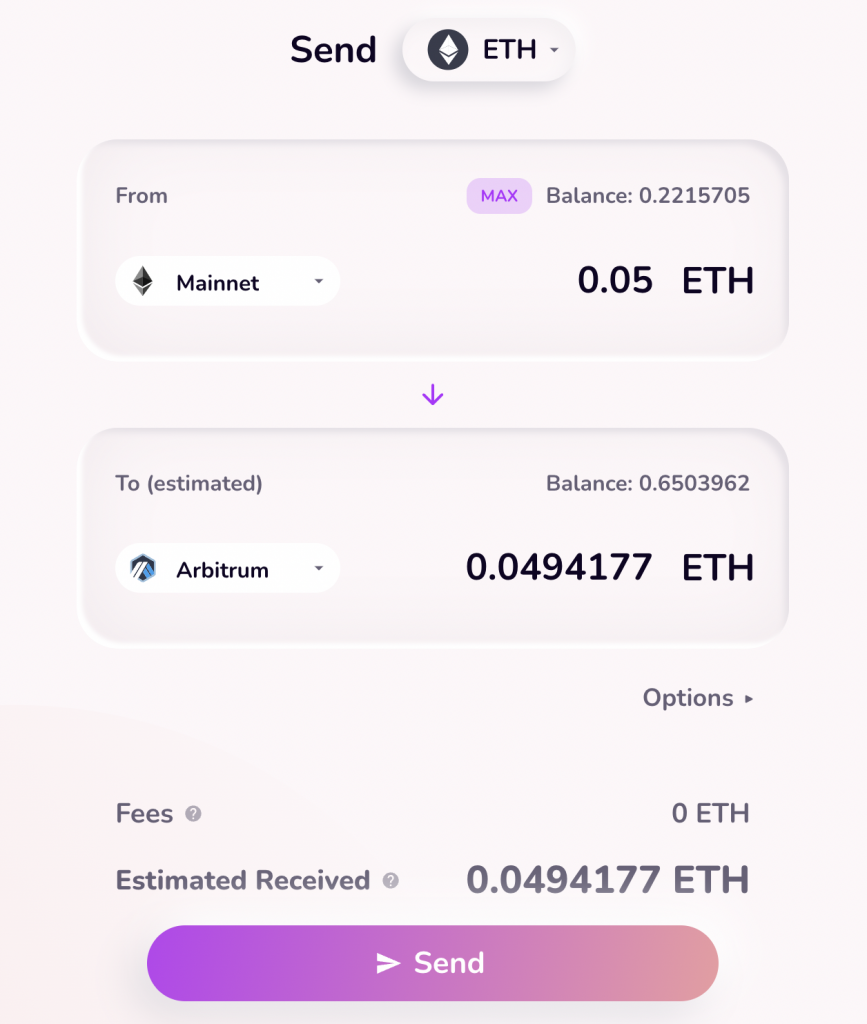Show the Fees help tooltip
The width and height of the screenshot is (867, 1024).
click(x=194, y=814)
